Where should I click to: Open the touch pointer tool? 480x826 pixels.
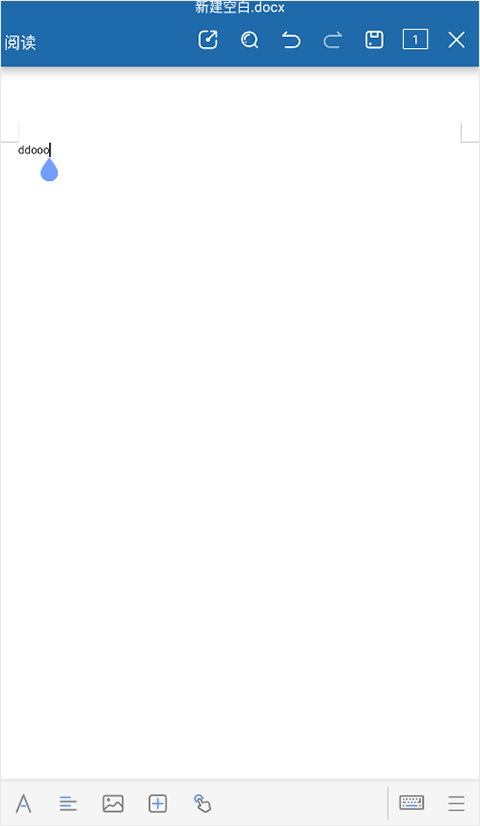coord(202,803)
